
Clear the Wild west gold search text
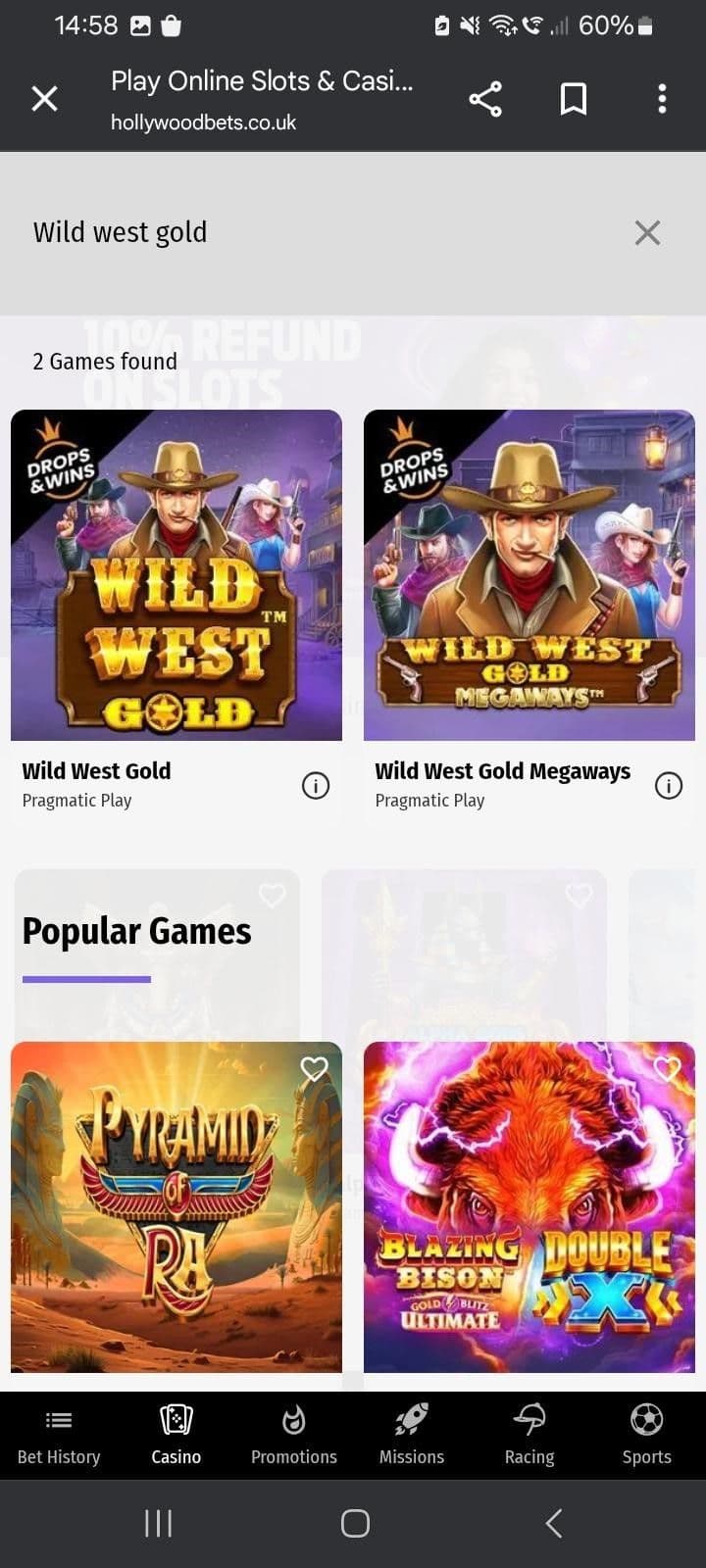tap(646, 232)
